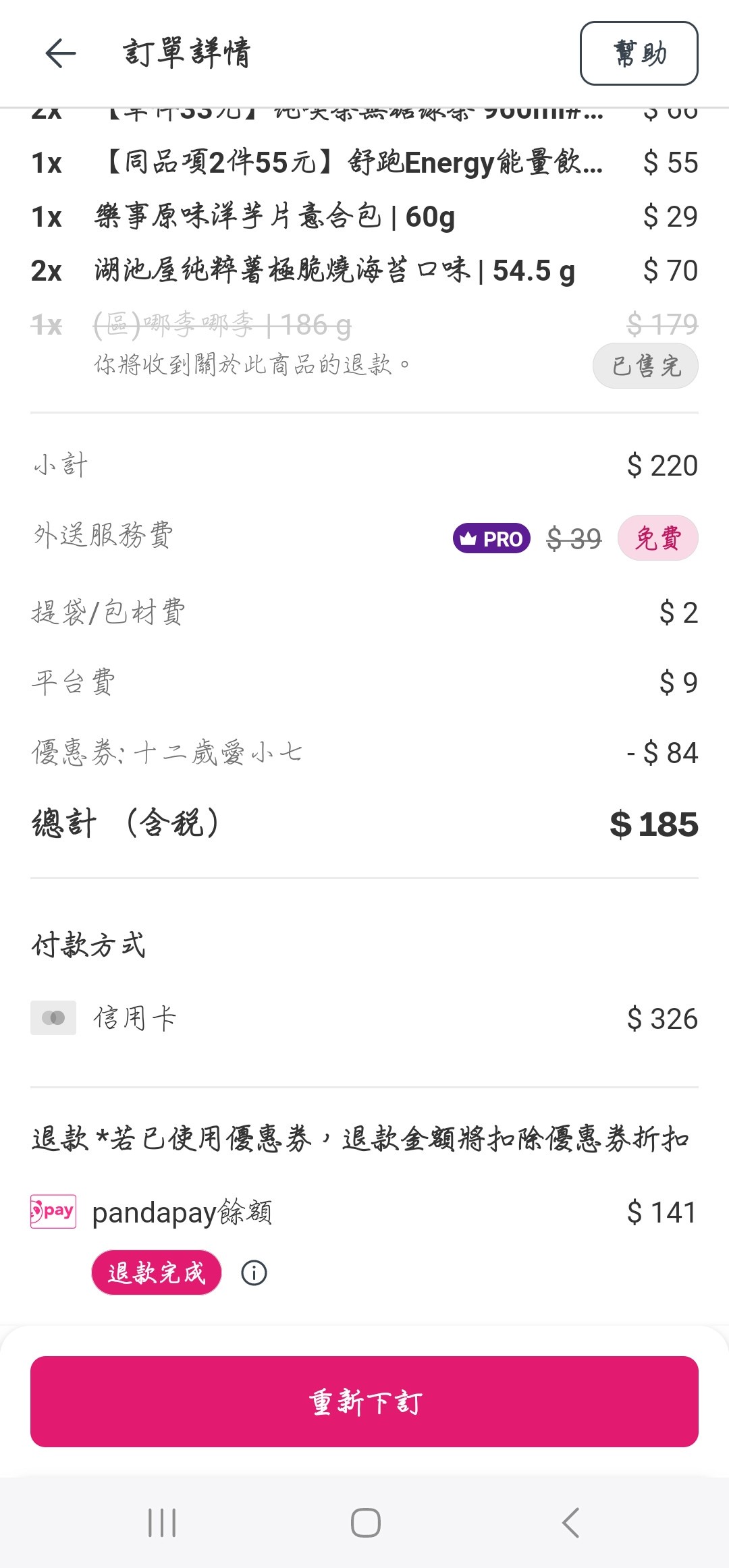Tap the 重新下訂 reorder button
This screenshot has width=729, height=1568.
point(364,1402)
